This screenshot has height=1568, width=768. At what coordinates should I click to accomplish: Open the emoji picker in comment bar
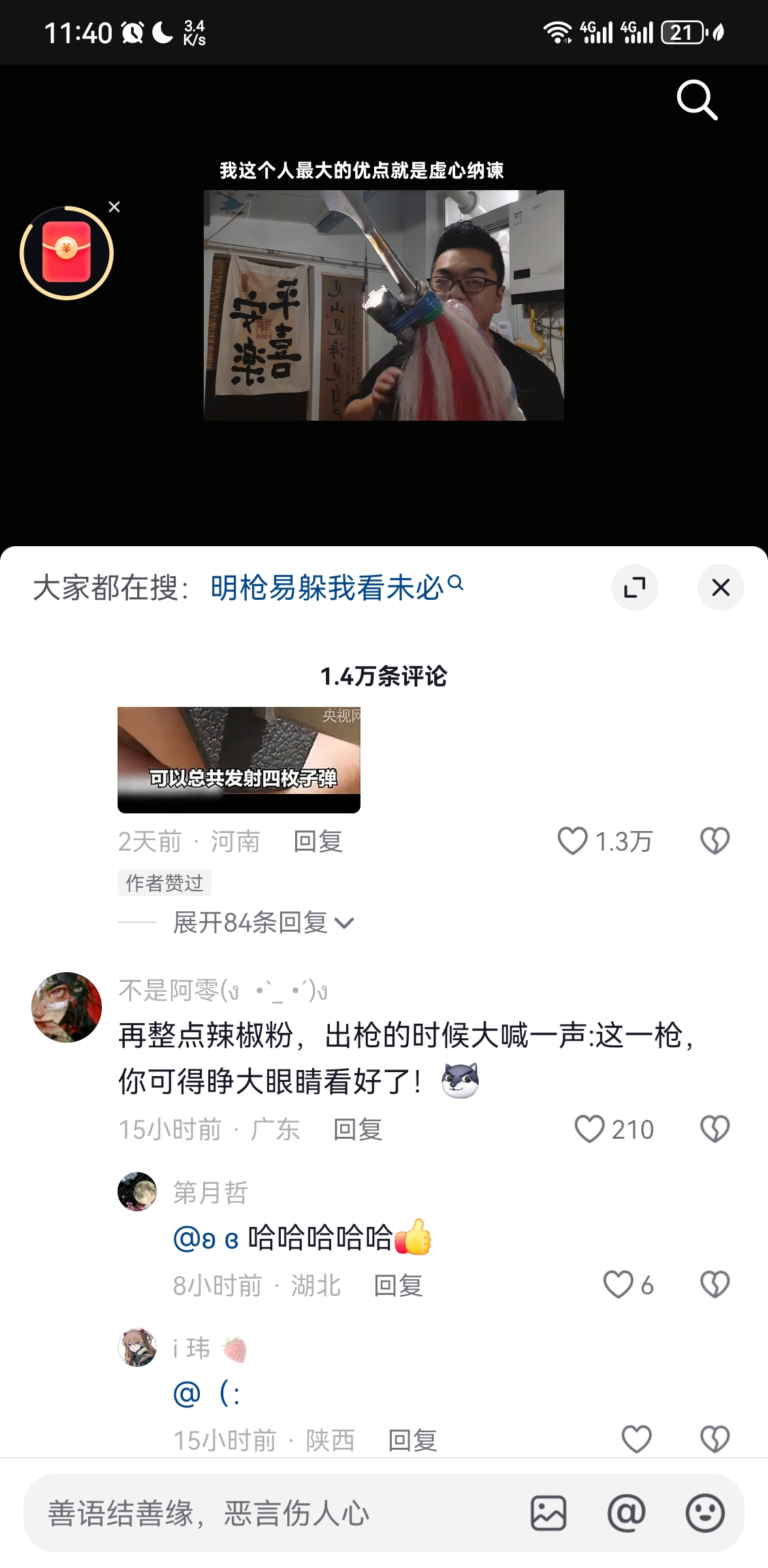coord(705,1513)
